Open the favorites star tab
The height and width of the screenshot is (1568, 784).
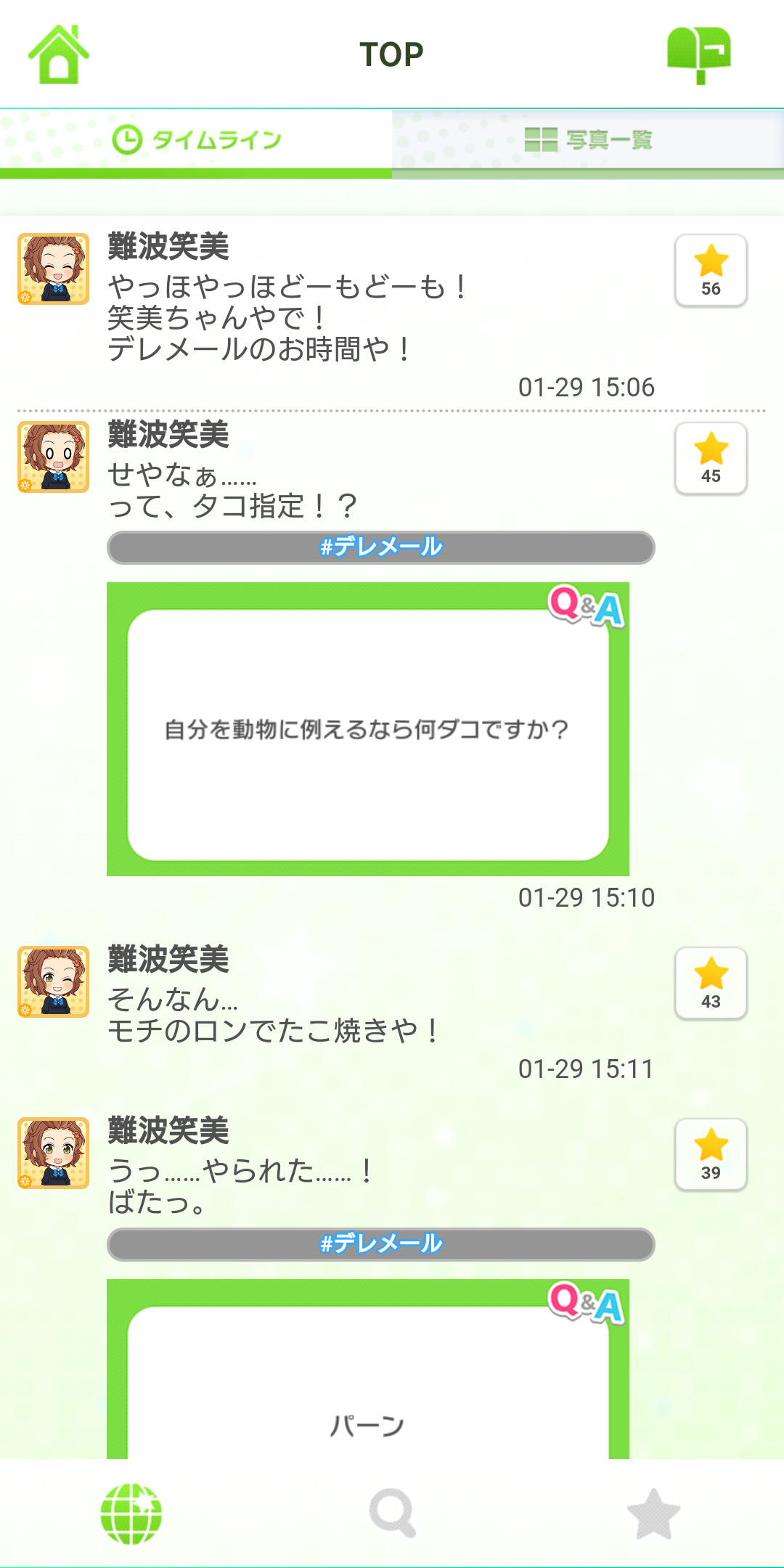653,1514
